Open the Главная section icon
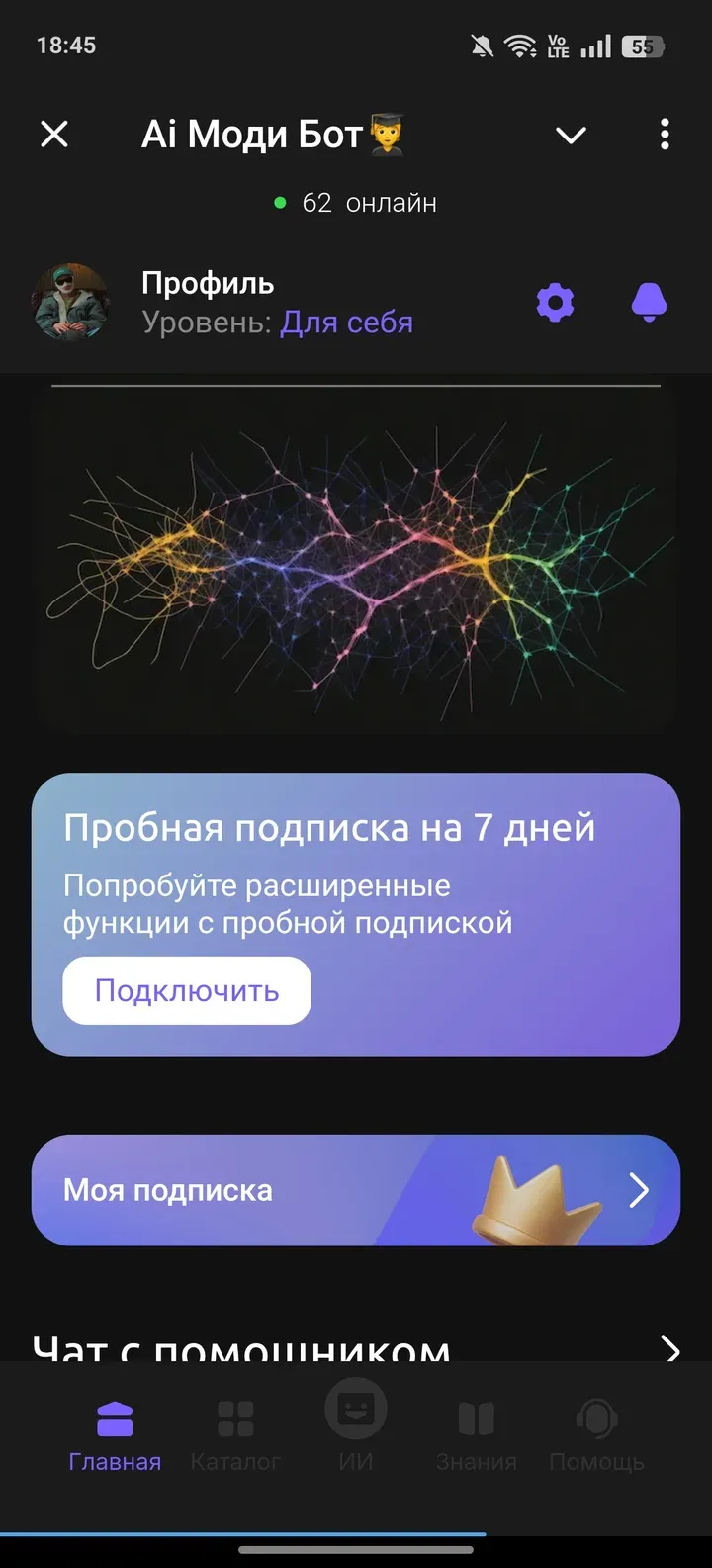Viewport: 712px width, 1568px height. coord(114,1417)
